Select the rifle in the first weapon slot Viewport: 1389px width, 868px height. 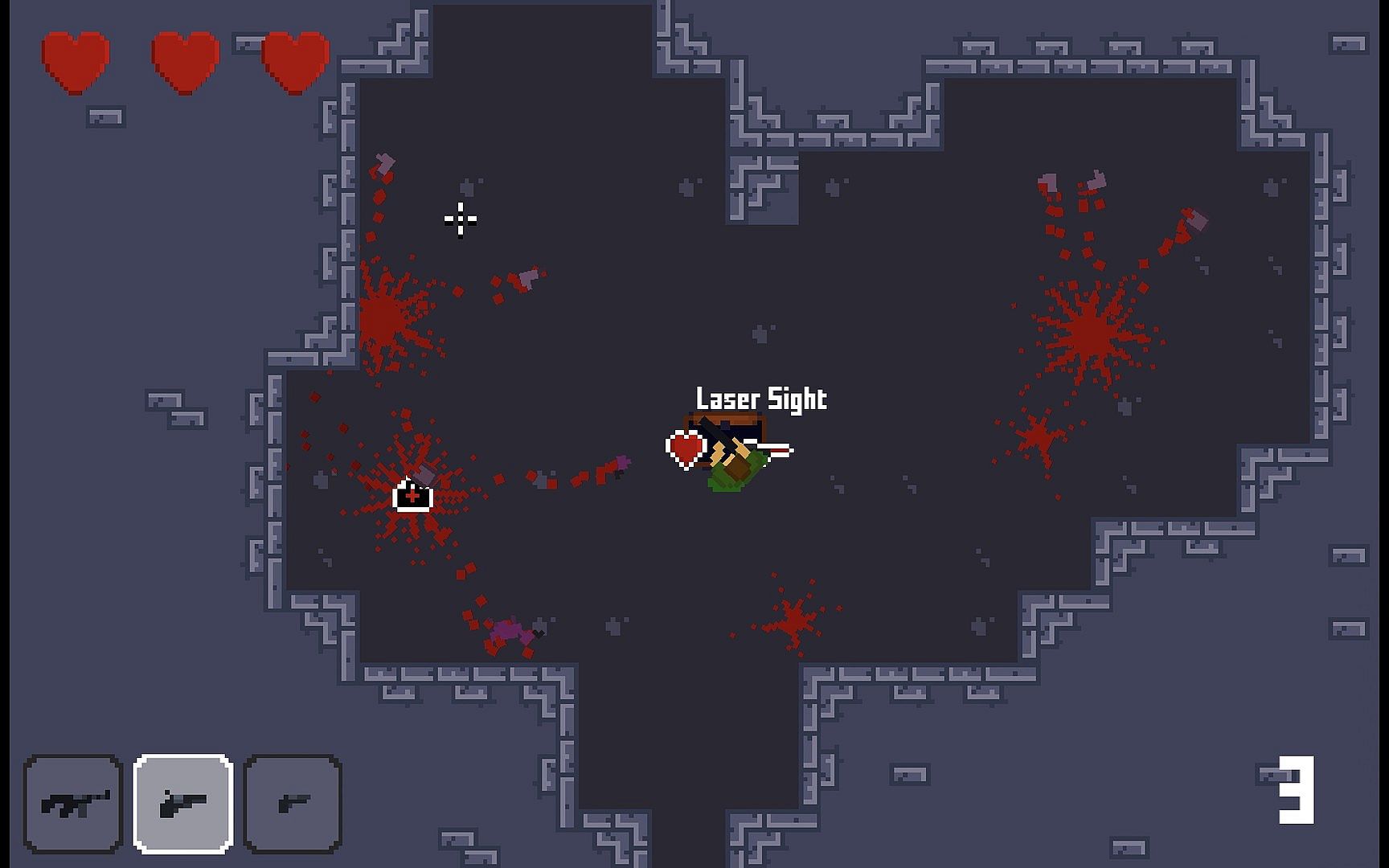pos(73,803)
